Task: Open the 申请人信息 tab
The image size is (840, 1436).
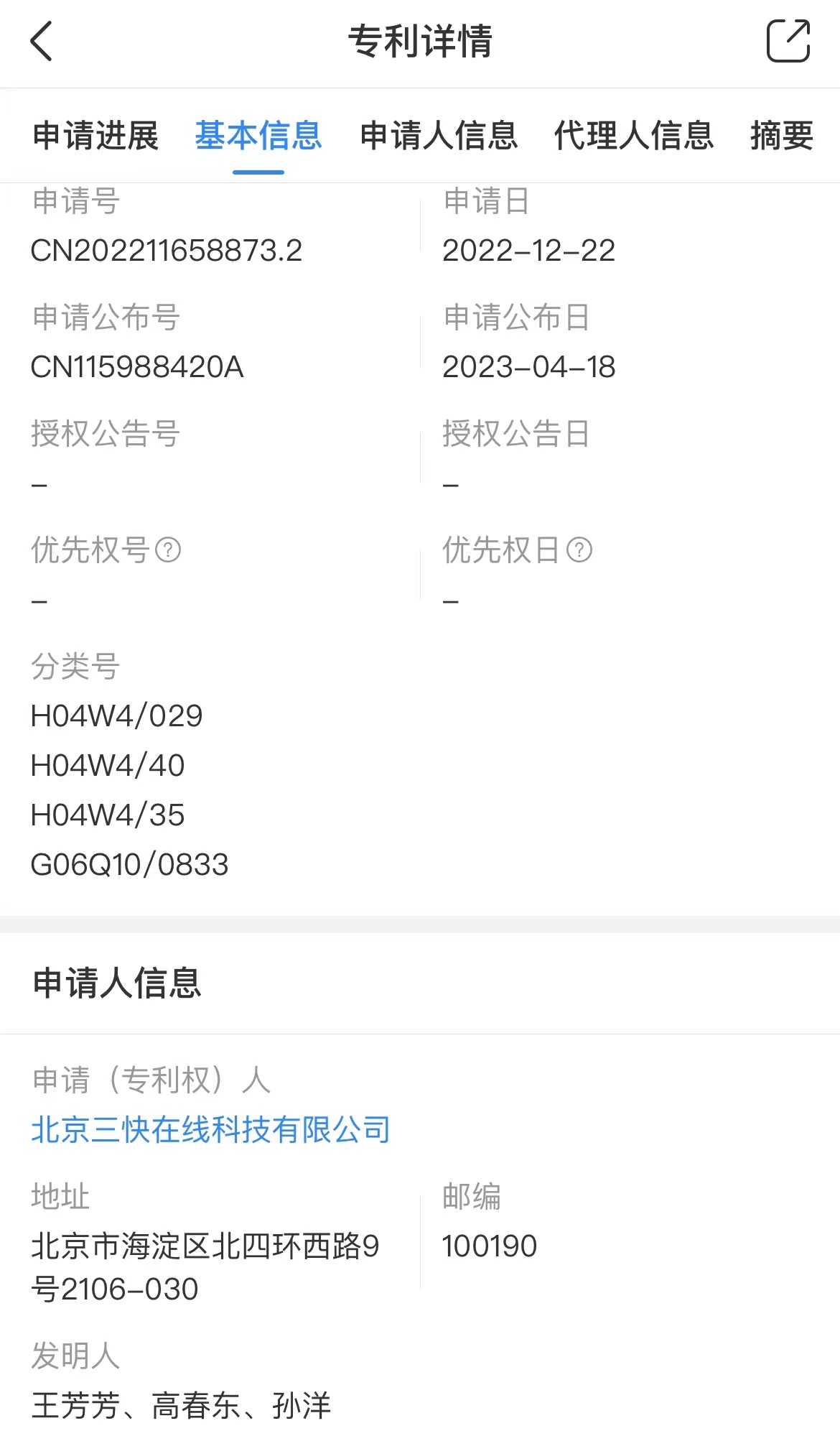Action: pyautogui.click(x=439, y=135)
